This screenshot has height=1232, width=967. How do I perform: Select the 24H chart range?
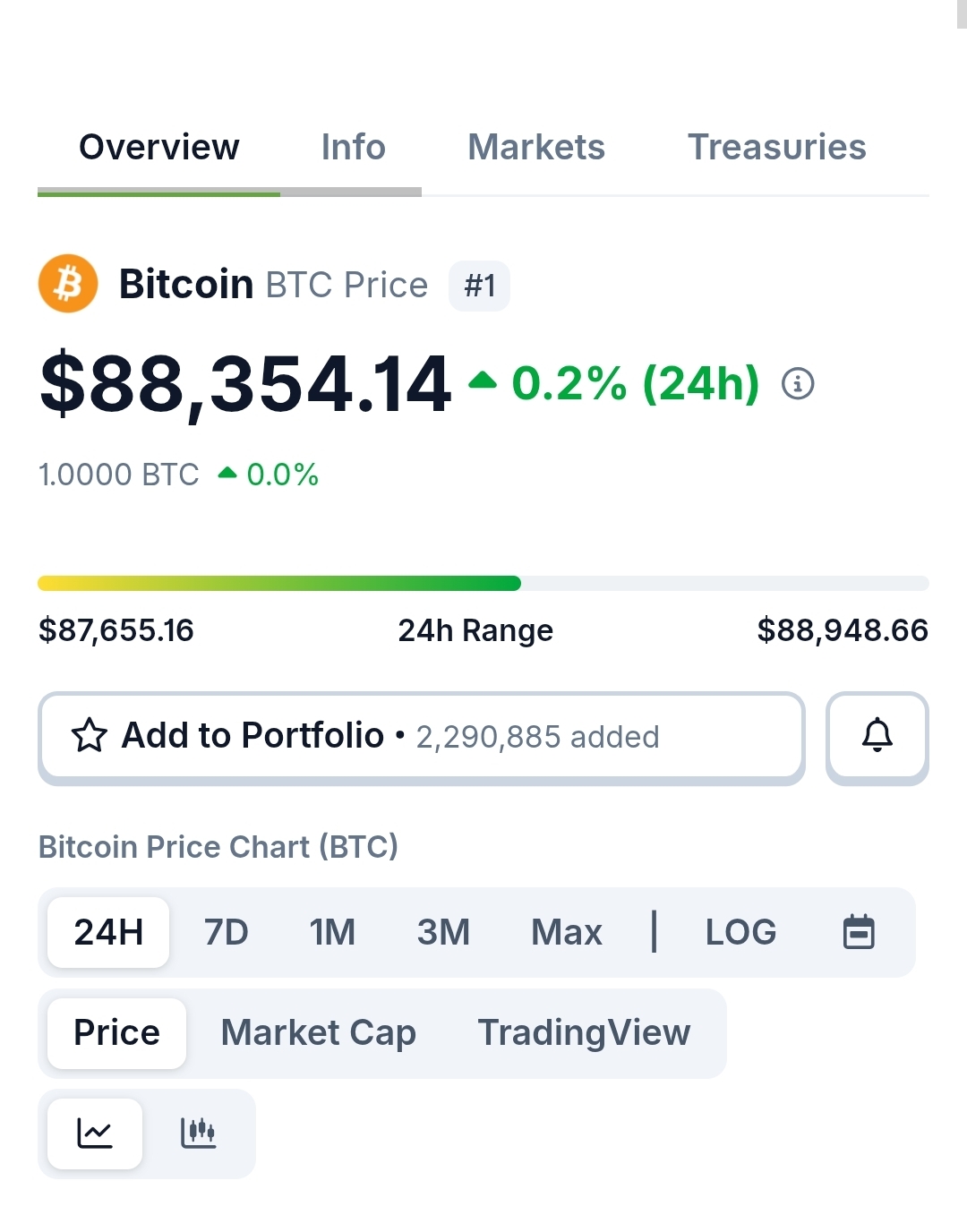(x=108, y=932)
